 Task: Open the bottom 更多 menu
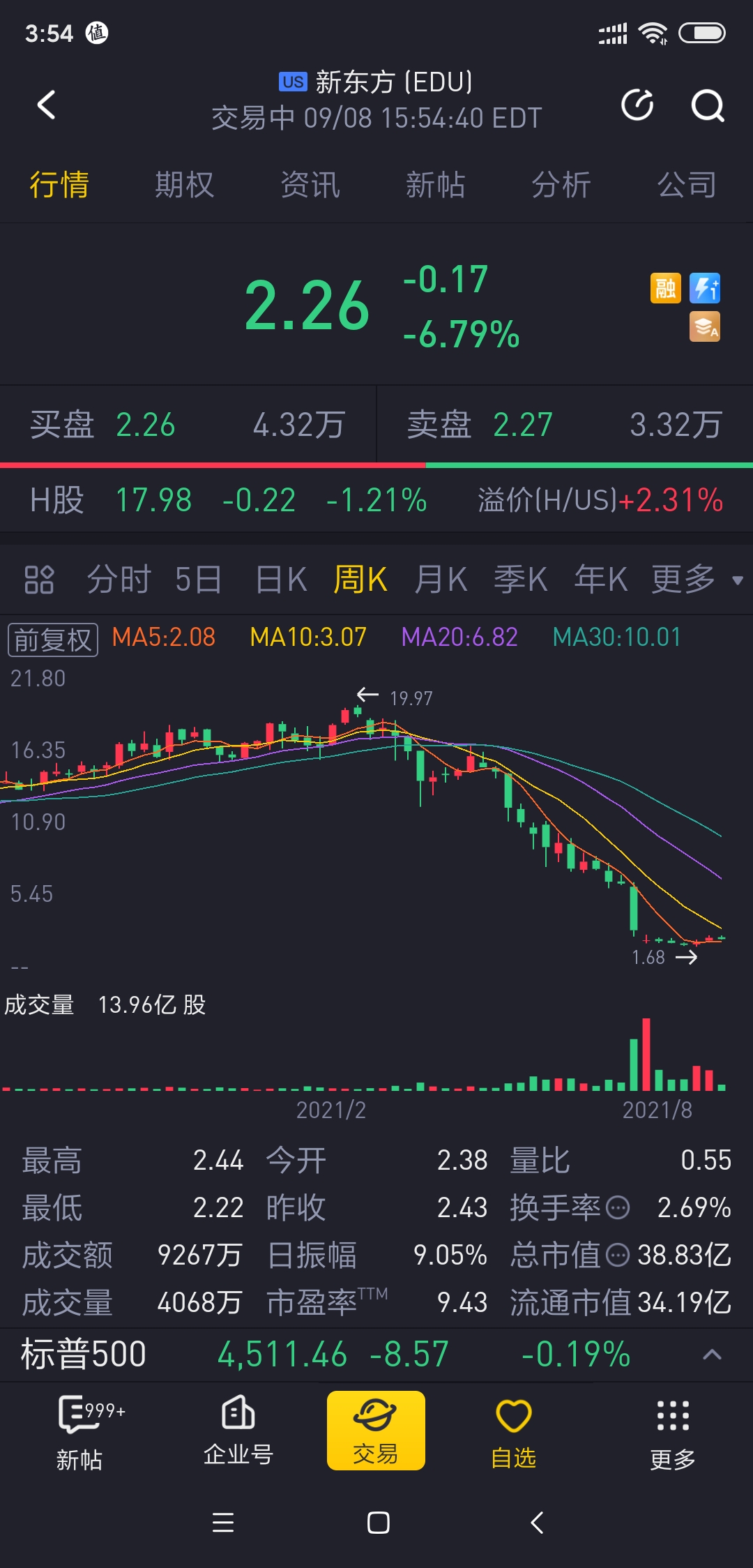tap(672, 1431)
